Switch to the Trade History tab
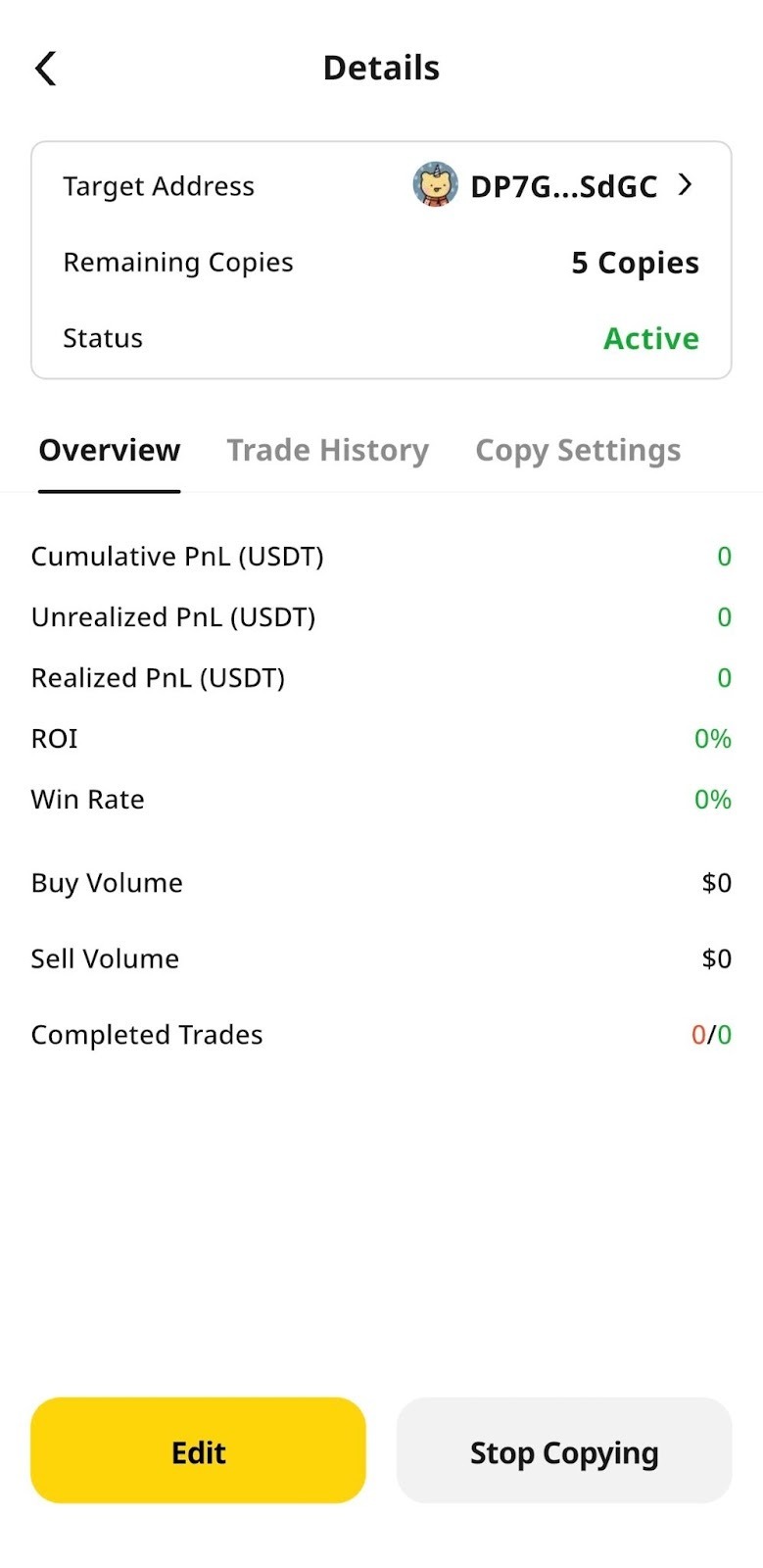Screen dimensions: 763x1568 (x=327, y=451)
